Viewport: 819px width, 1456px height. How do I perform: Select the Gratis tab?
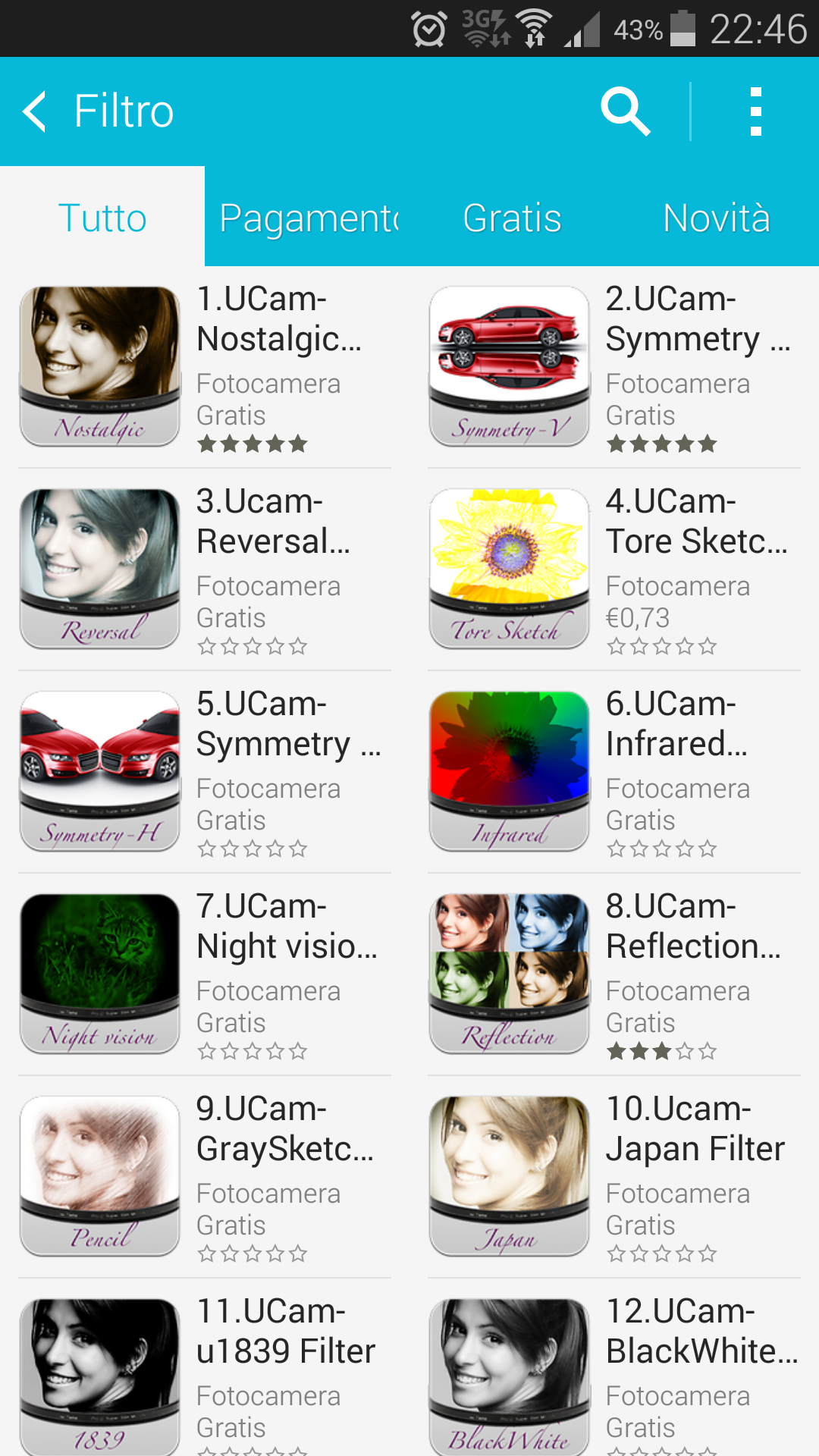pos(512,218)
